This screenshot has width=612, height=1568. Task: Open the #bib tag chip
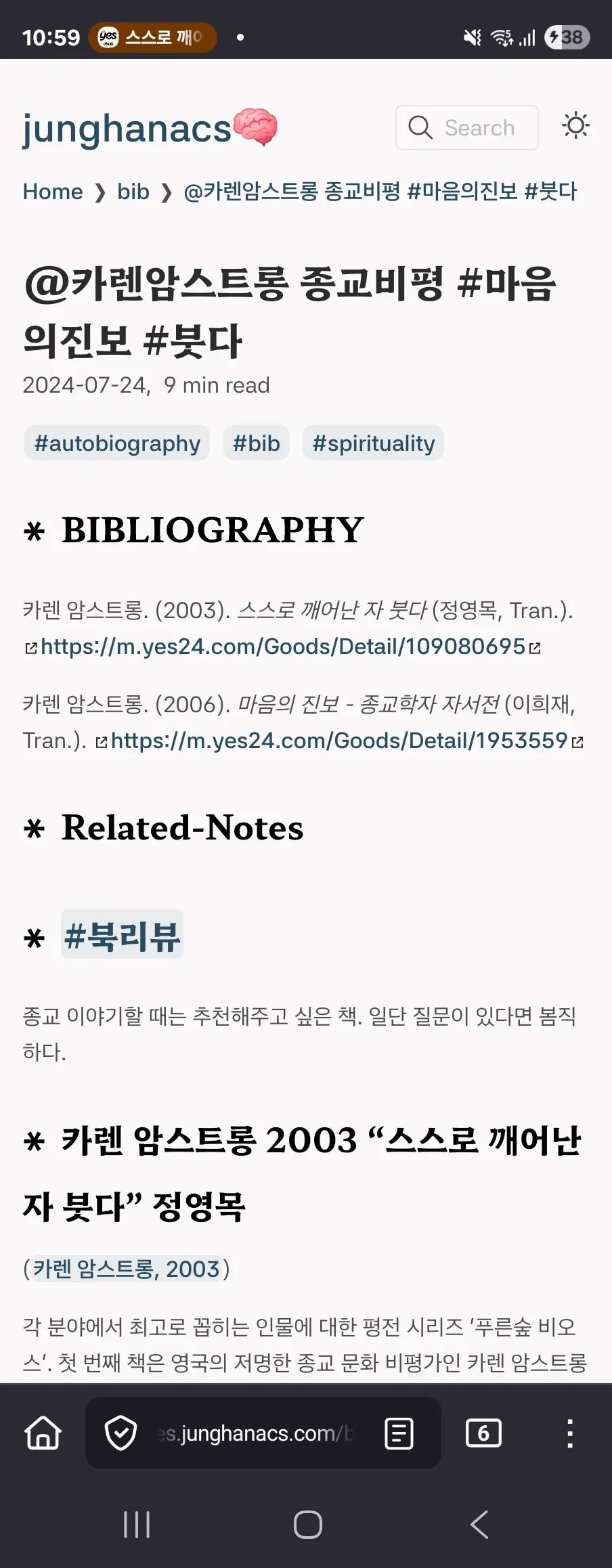coord(257,443)
